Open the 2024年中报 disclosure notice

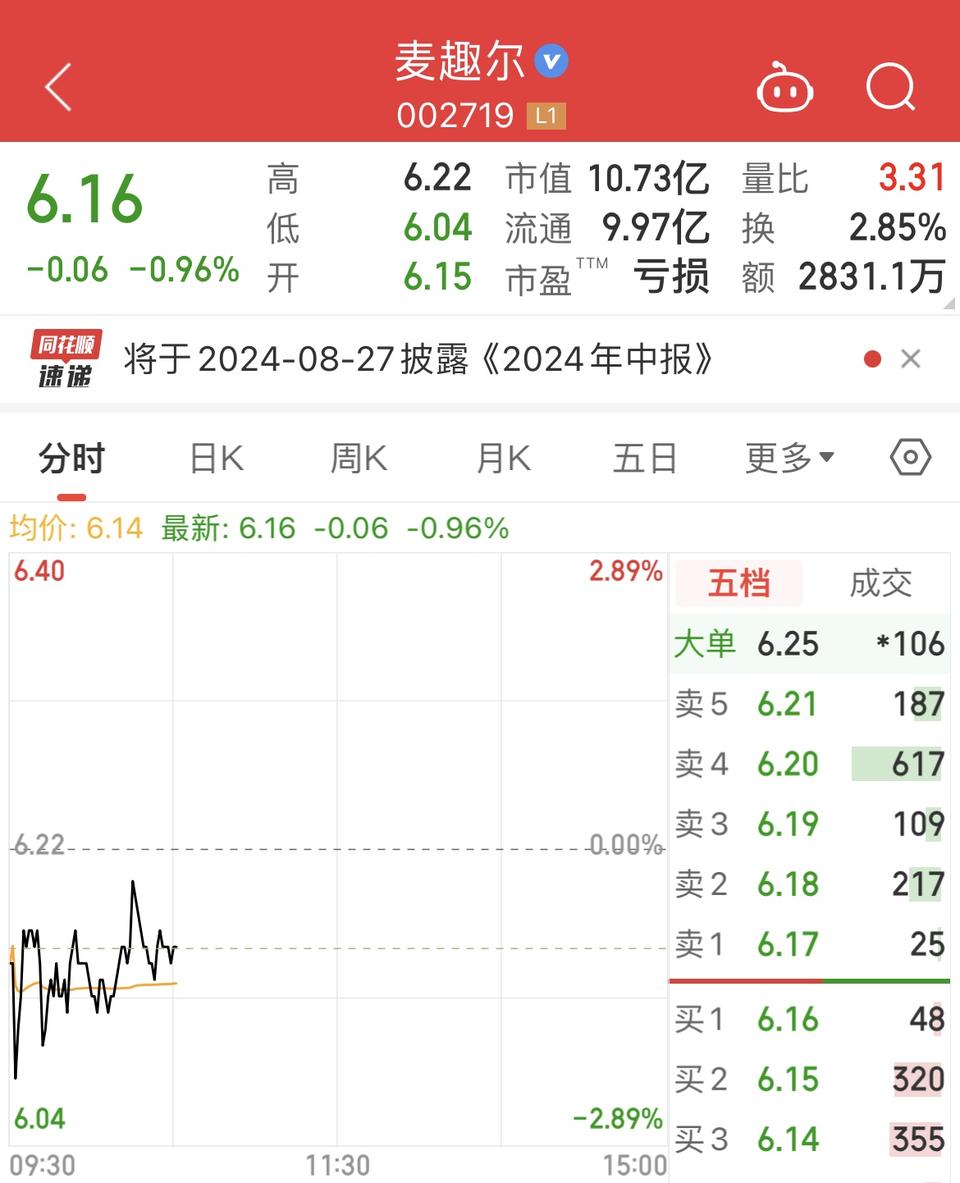(418, 360)
